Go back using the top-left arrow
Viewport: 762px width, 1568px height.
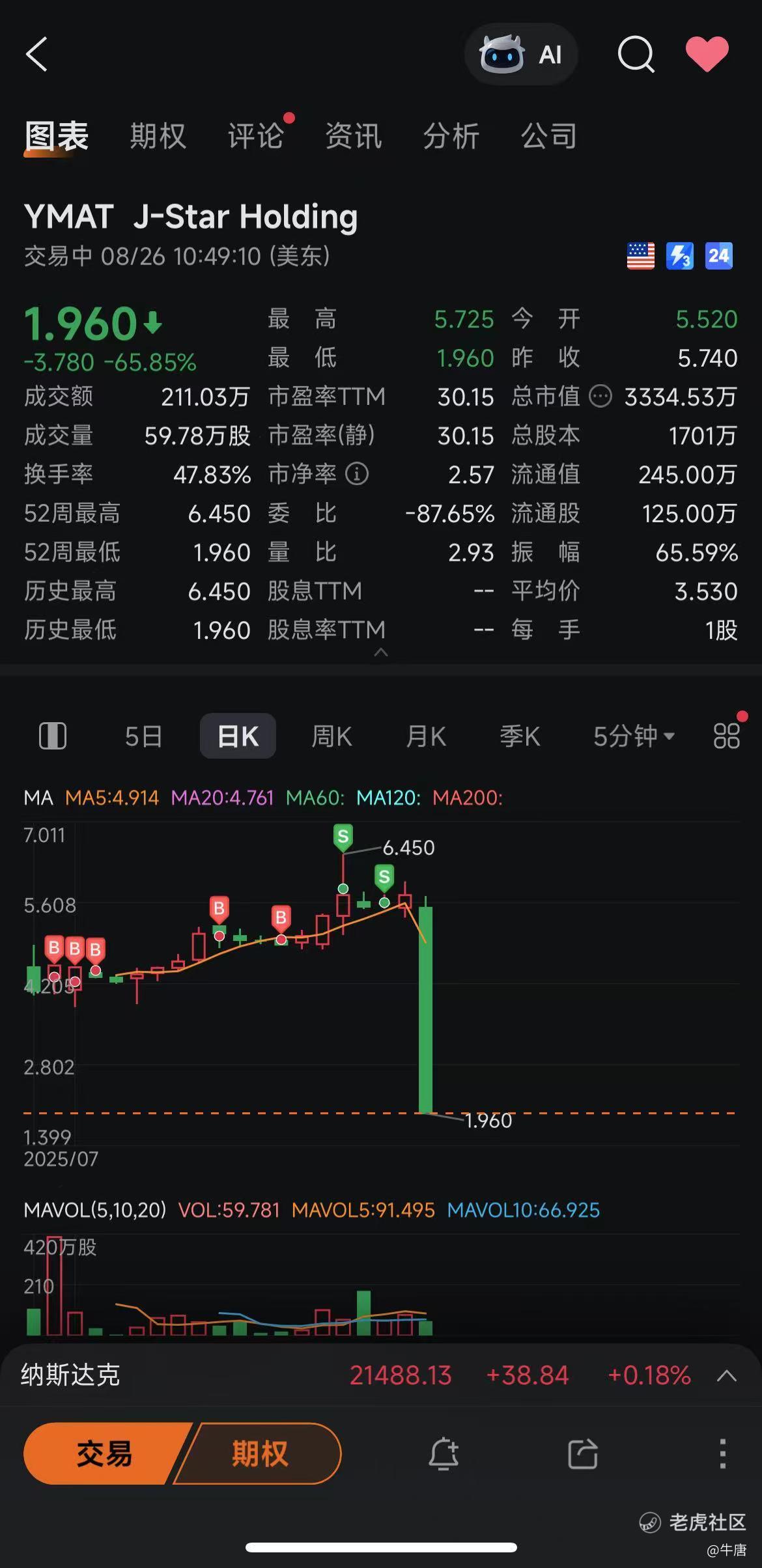37,54
